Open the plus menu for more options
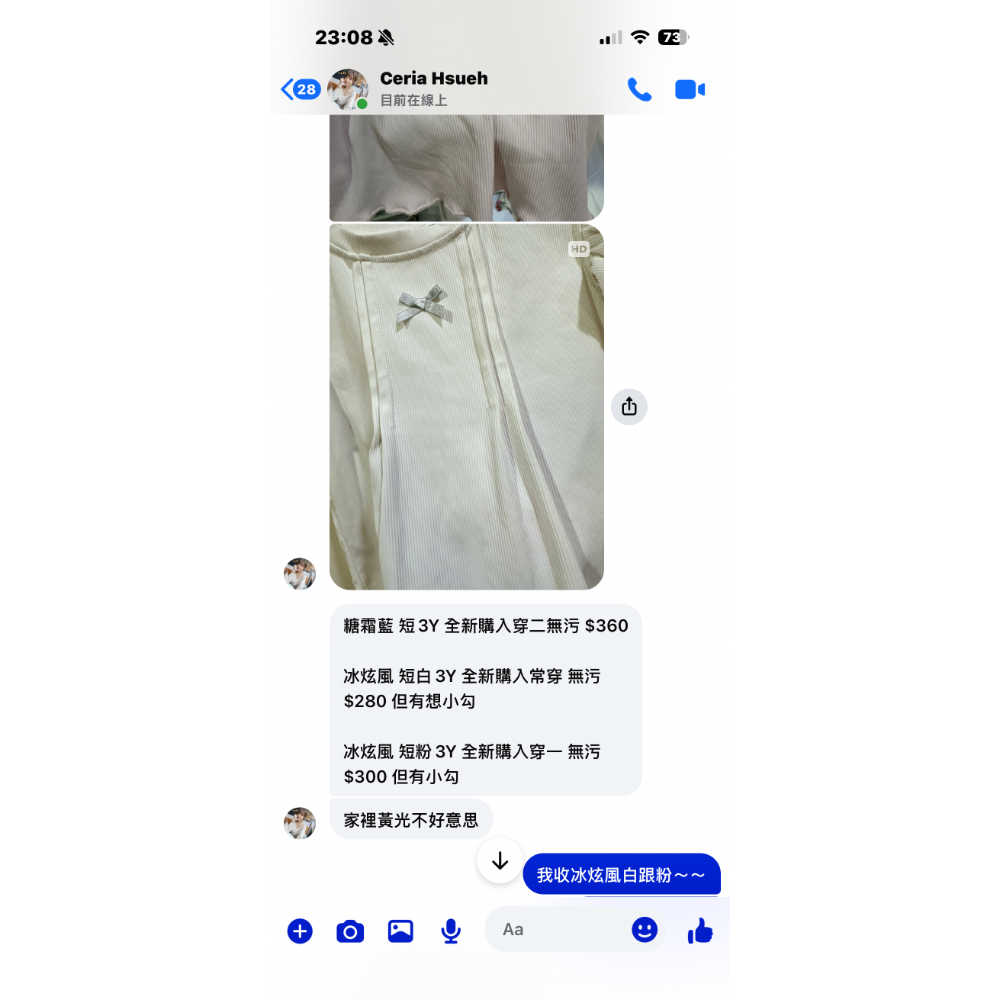Viewport: 1000px width, 1000px height. click(x=300, y=931)
